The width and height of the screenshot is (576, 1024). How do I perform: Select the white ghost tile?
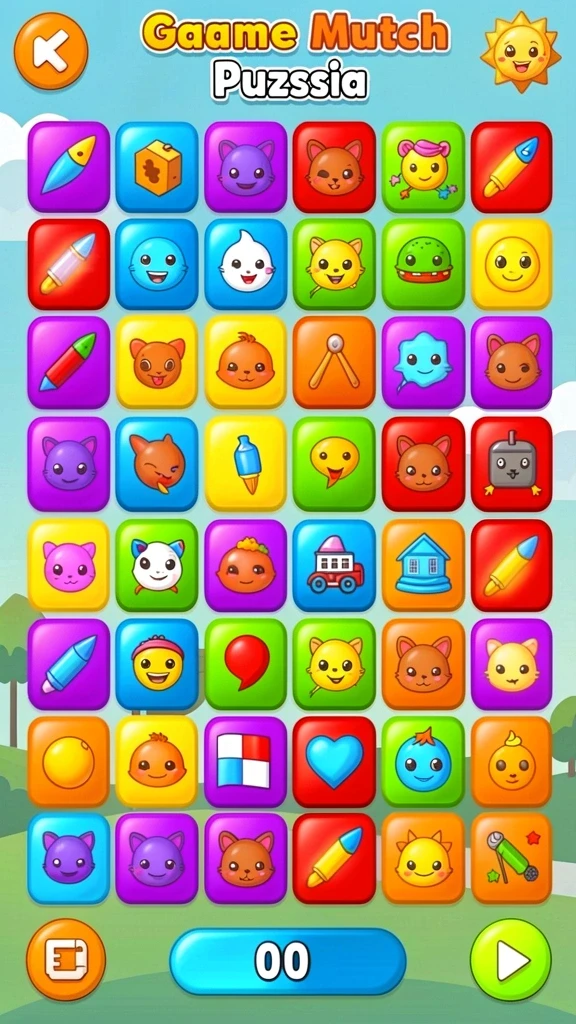point(246,264)
